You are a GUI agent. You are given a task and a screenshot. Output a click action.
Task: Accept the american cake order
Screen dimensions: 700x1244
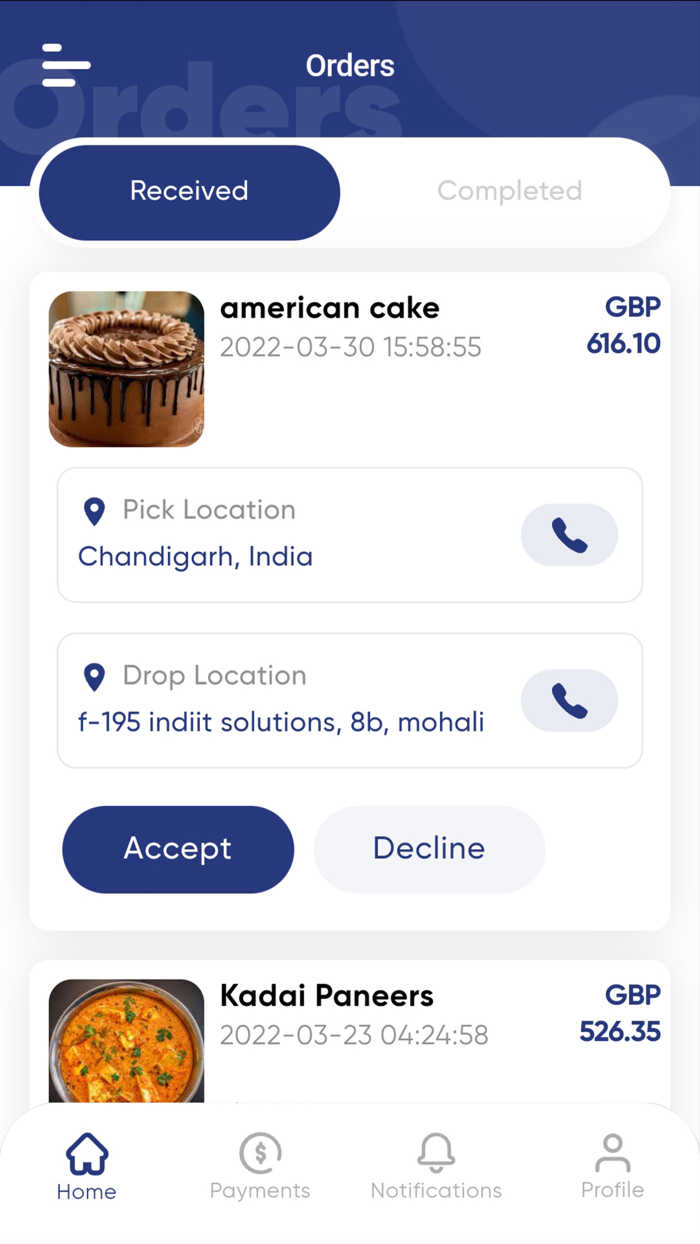(x=178, y=849)
